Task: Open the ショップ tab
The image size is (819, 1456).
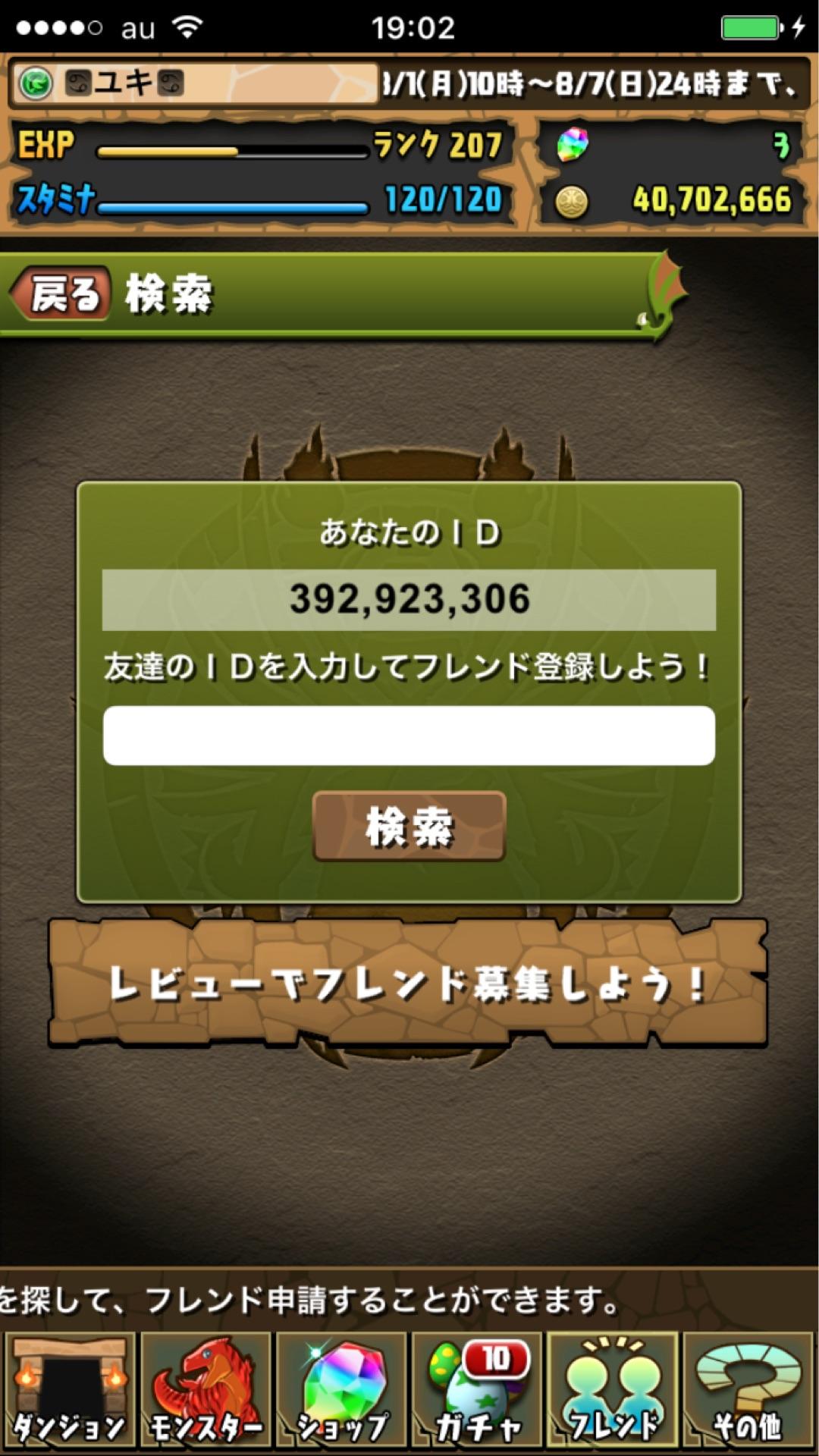Action: [341, 1392]
